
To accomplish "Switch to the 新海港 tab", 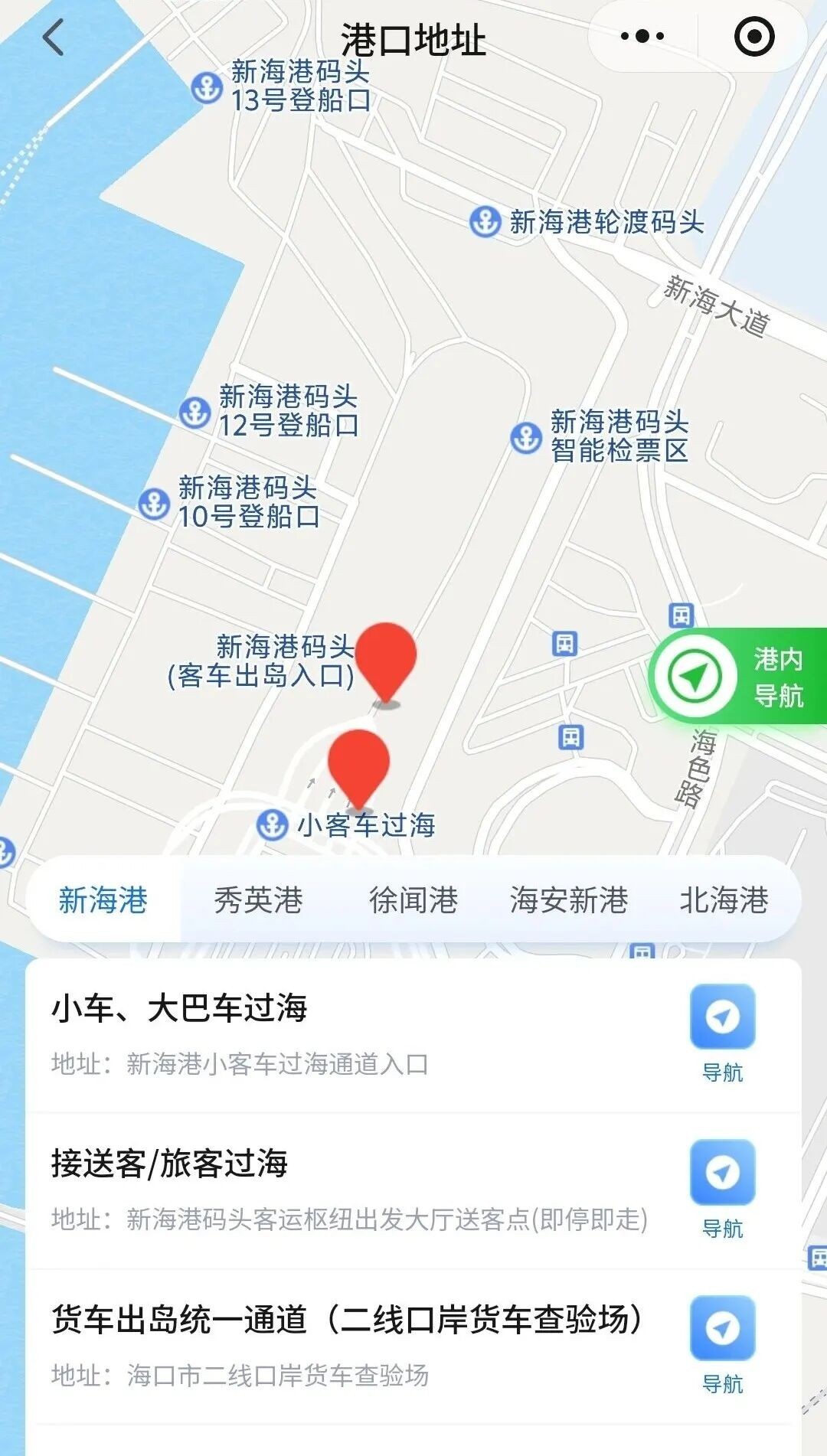I will [x=103, y=900].
